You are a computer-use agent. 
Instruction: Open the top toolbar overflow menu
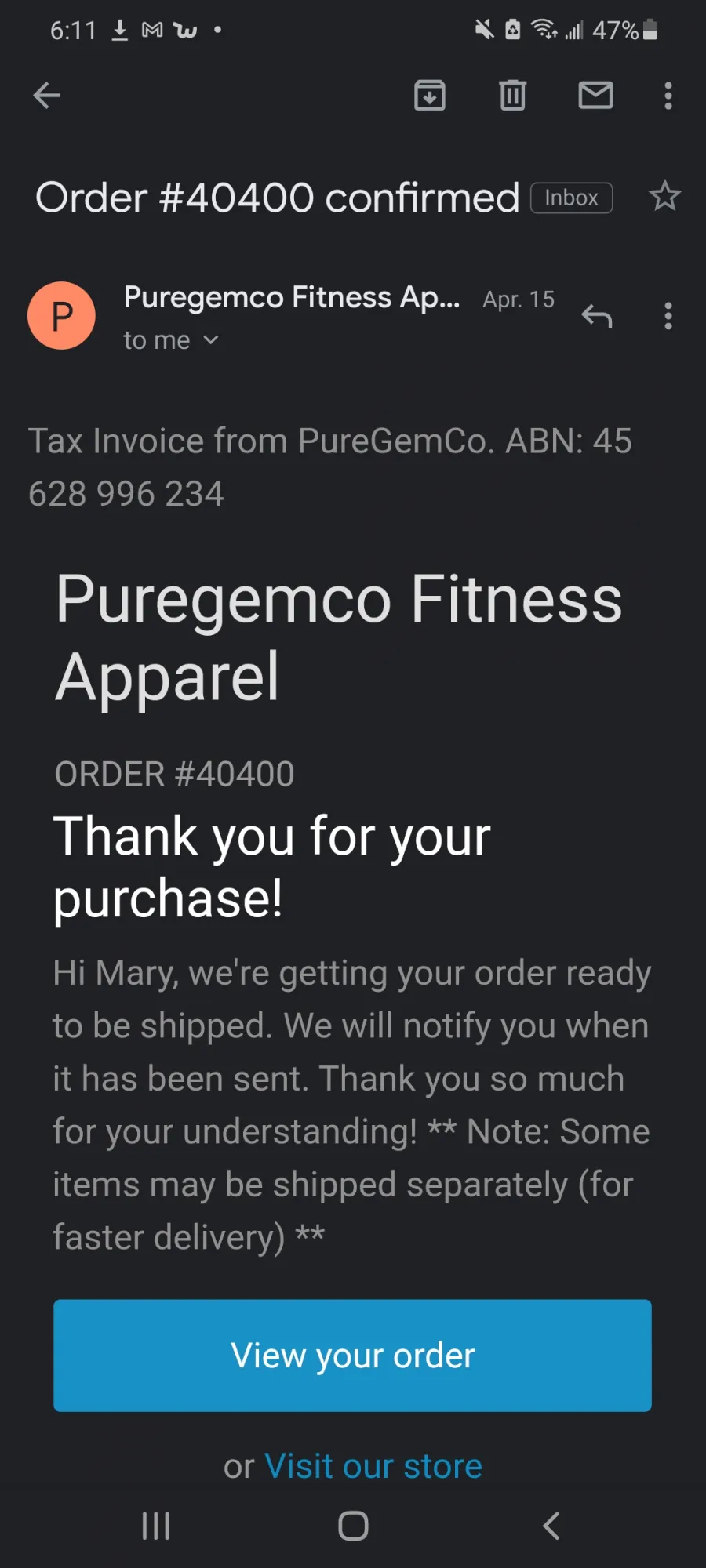pos(668,96)
